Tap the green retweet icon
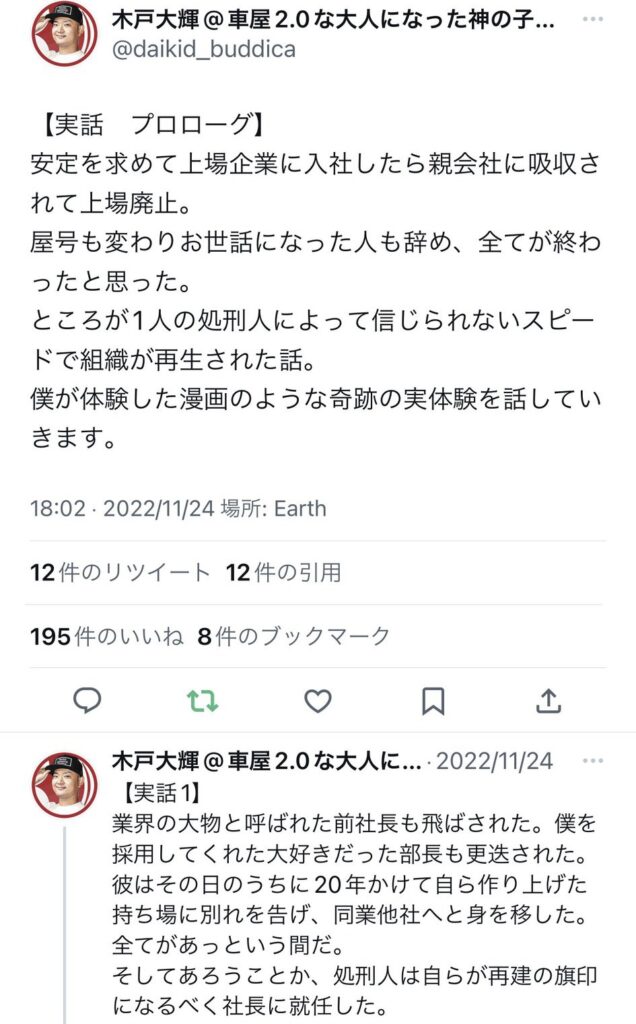636x1024 pixels. coord(203,702)
